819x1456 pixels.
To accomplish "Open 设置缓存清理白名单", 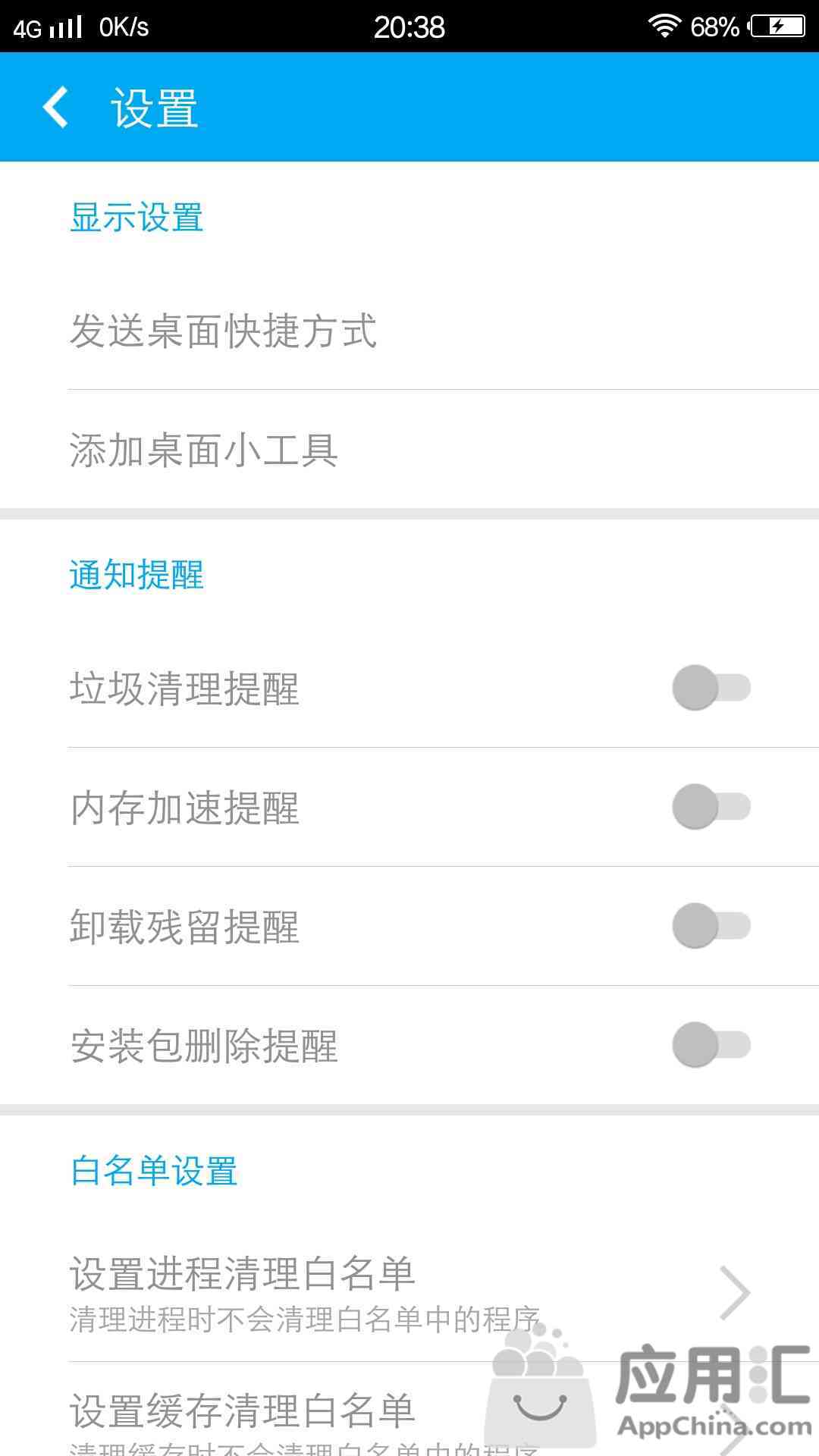I will pyautogui.click(x=409, y=1409).
